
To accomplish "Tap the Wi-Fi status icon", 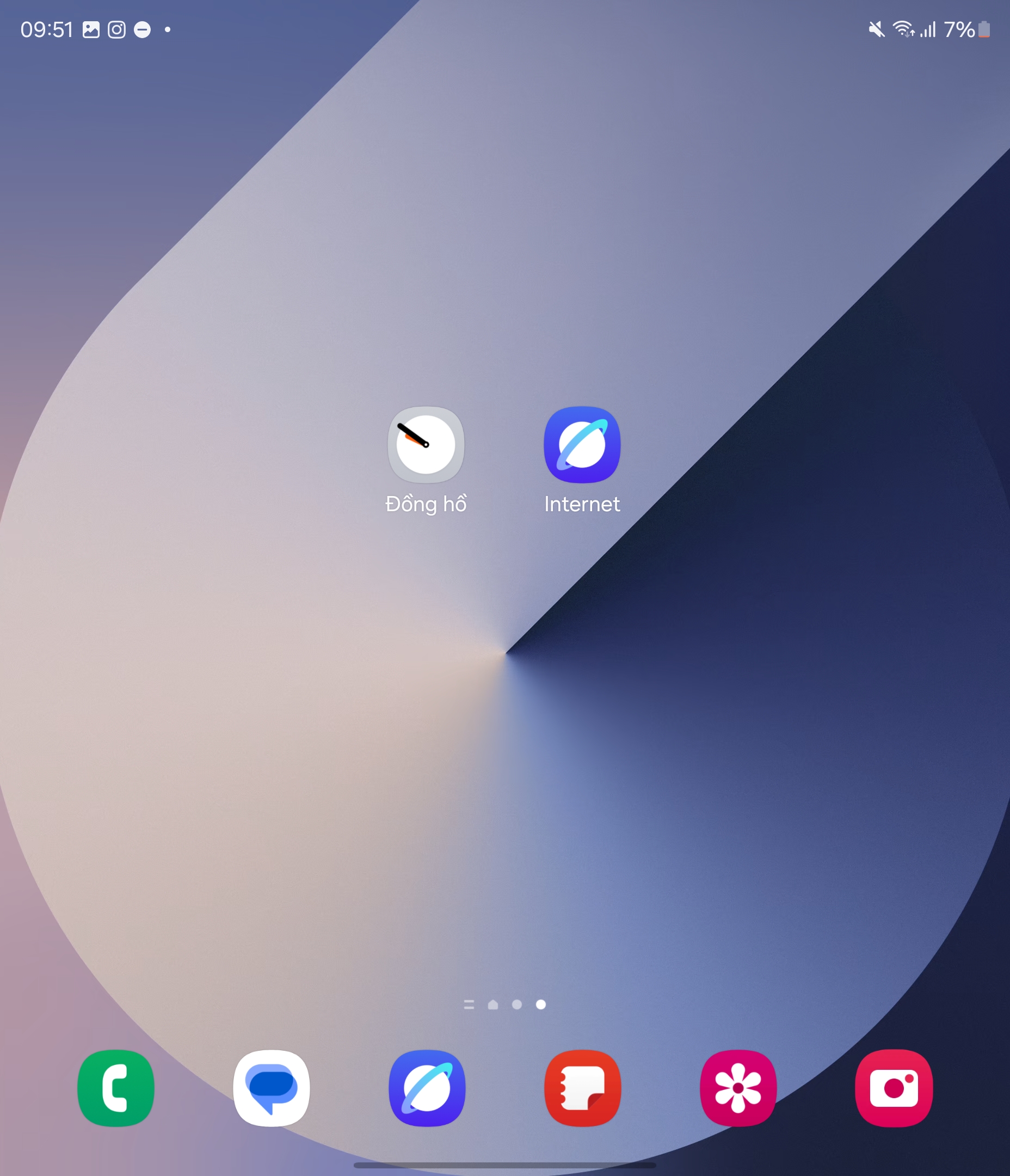I will point(904,29).
